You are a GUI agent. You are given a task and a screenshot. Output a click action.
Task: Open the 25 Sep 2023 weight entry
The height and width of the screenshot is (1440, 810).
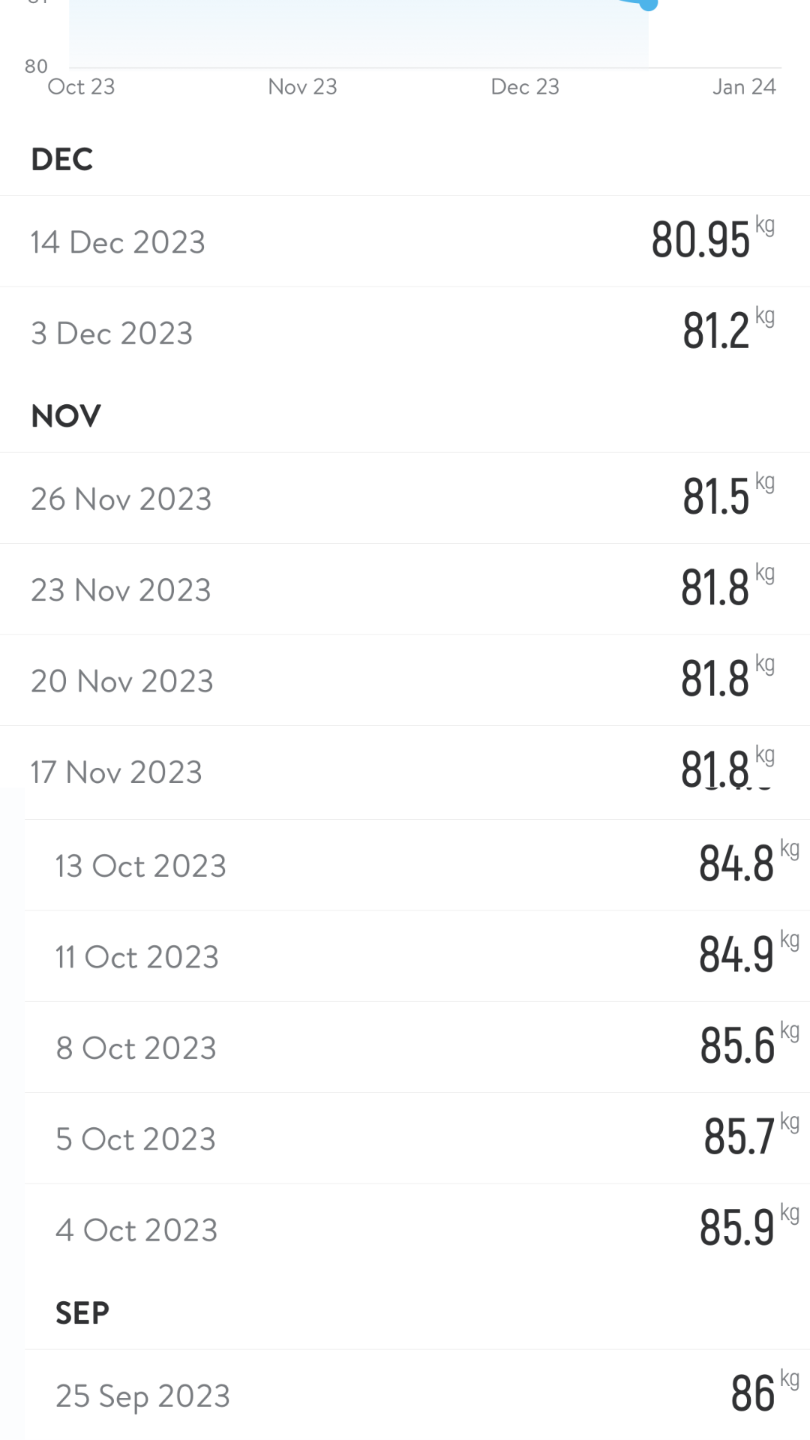point(416,1395)
